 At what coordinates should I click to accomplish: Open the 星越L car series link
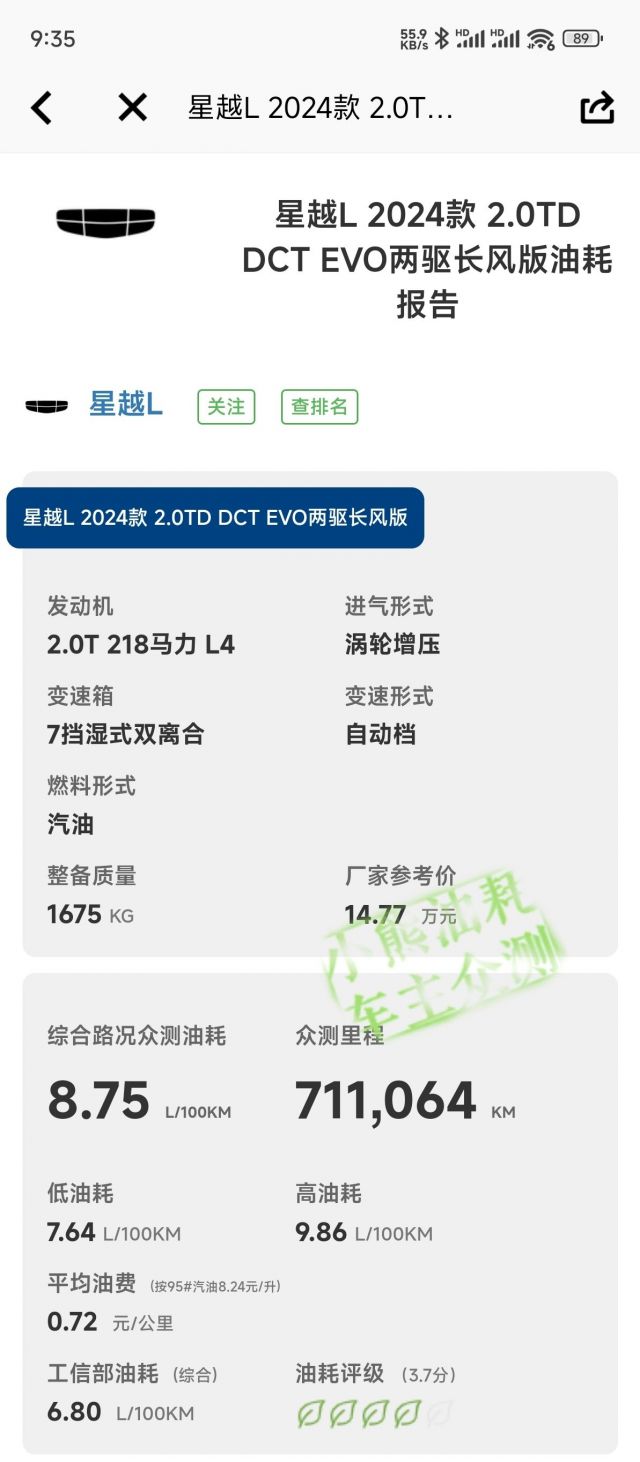point(125,405)
